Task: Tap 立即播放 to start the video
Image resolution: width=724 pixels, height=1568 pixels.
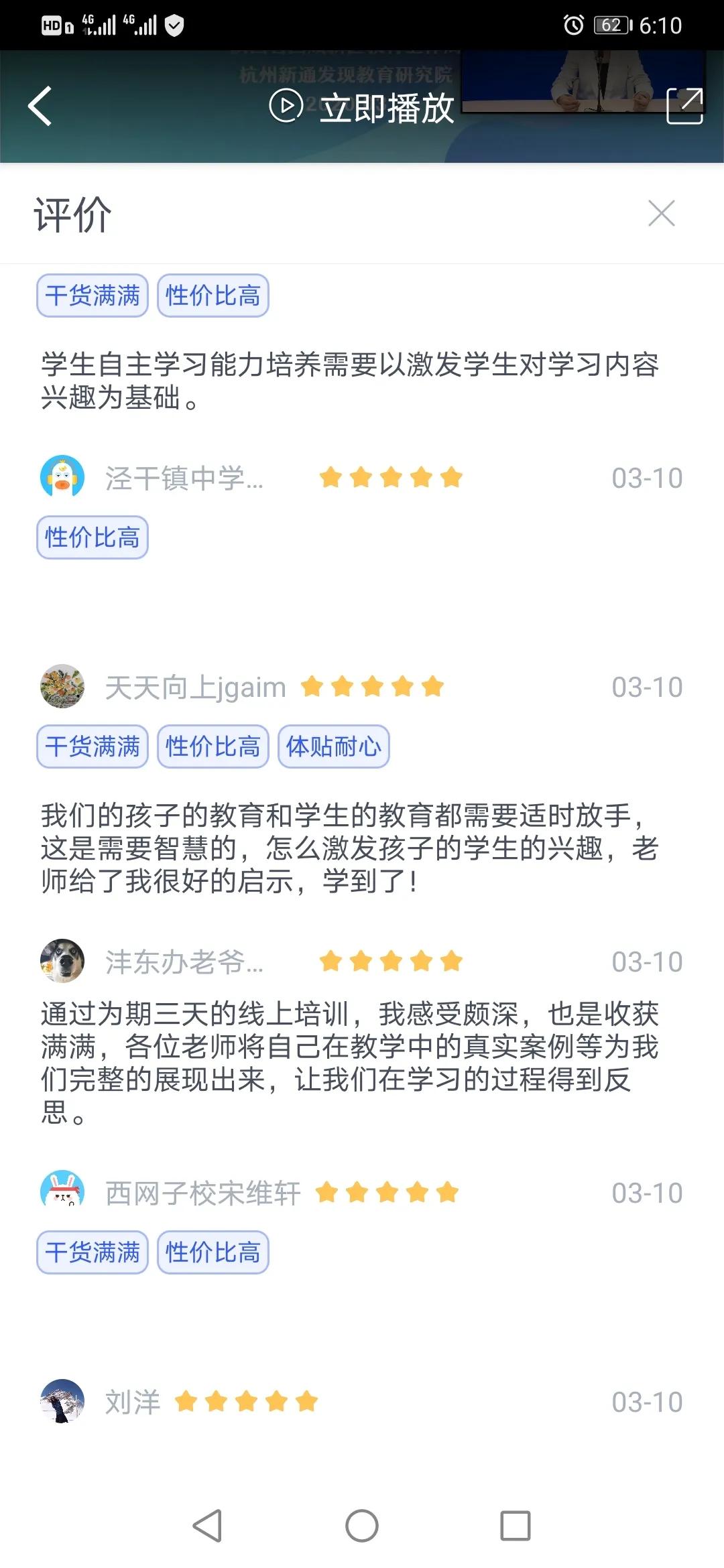Action: tap(362, 107)
